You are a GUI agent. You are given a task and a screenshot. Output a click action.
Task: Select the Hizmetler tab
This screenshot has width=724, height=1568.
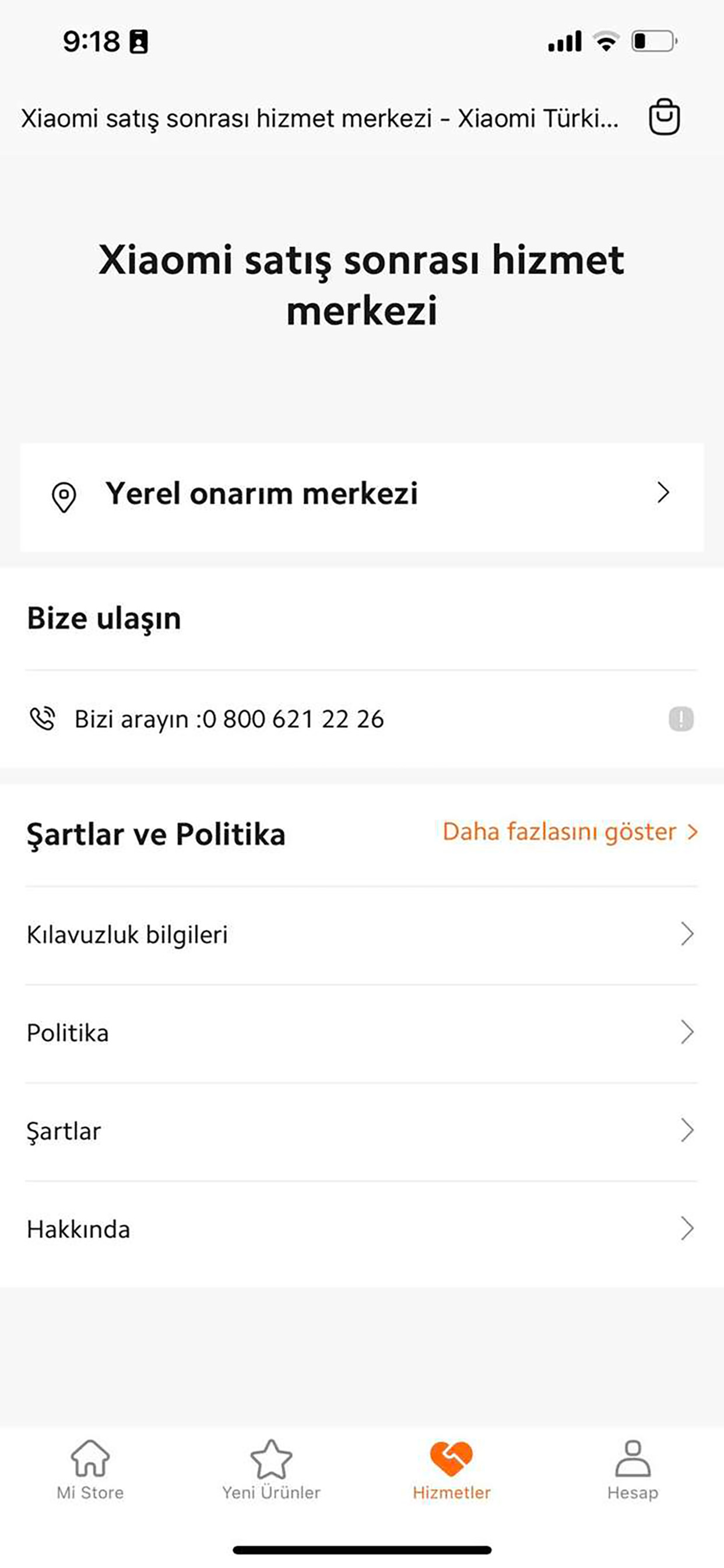pyautogui.click(x=451, y=1470)
